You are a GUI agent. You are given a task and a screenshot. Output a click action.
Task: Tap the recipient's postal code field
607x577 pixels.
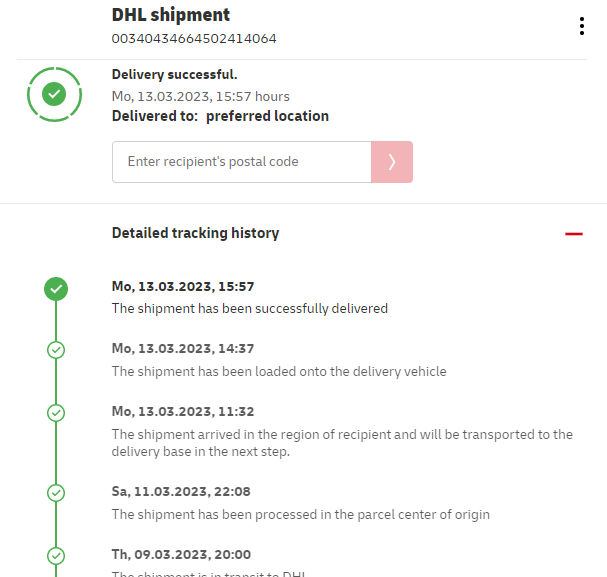coord(241,162)
